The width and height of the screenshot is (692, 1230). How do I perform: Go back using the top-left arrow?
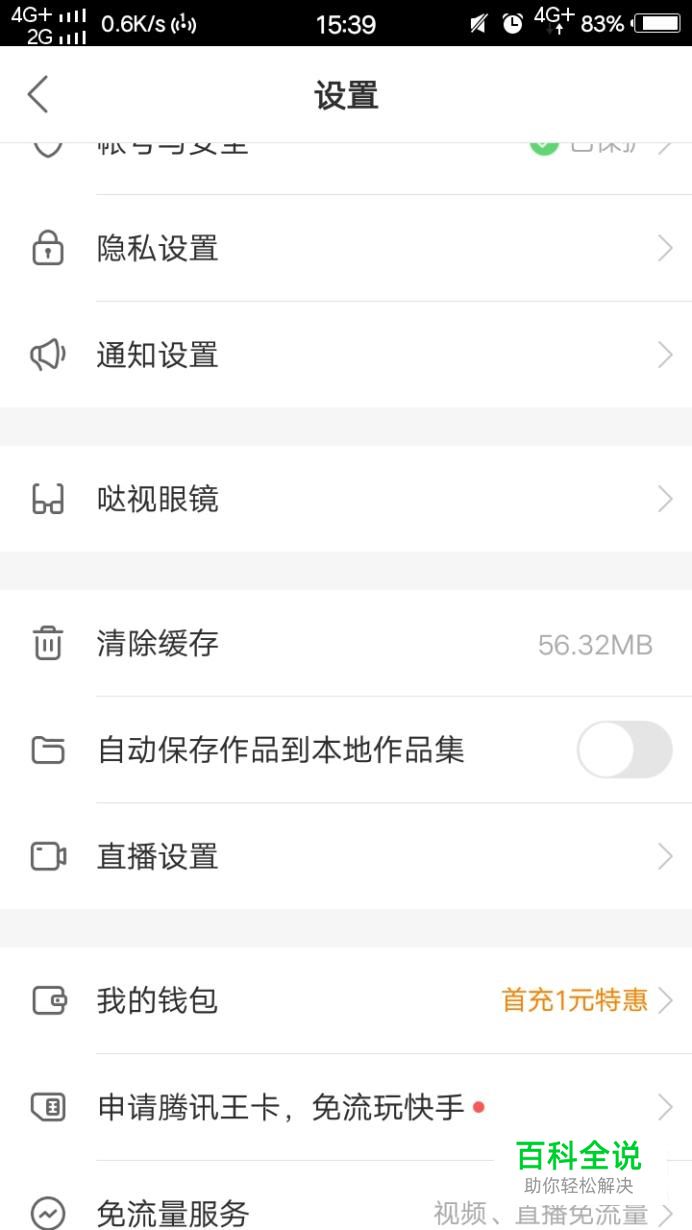pos(38,95)
